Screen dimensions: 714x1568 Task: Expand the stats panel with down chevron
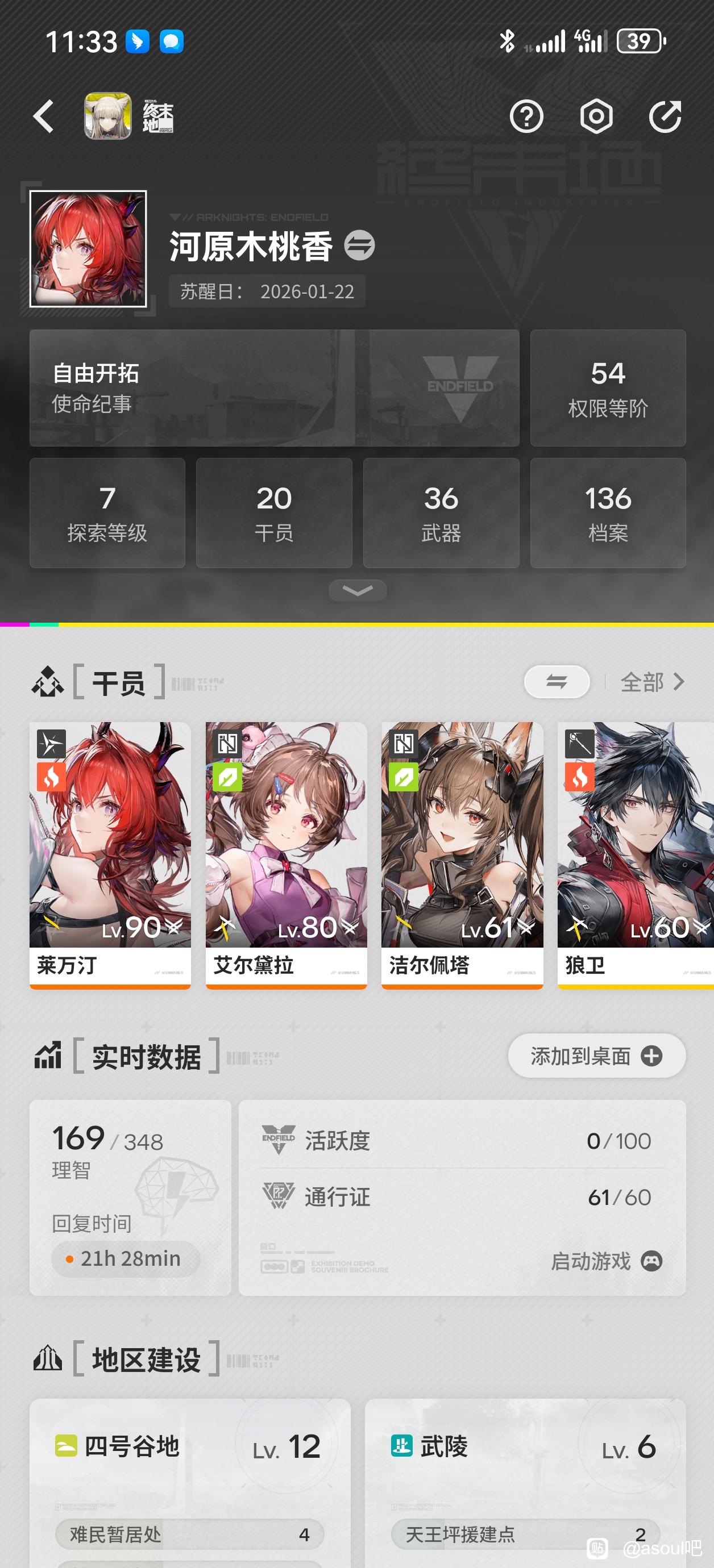coord(358,590)
